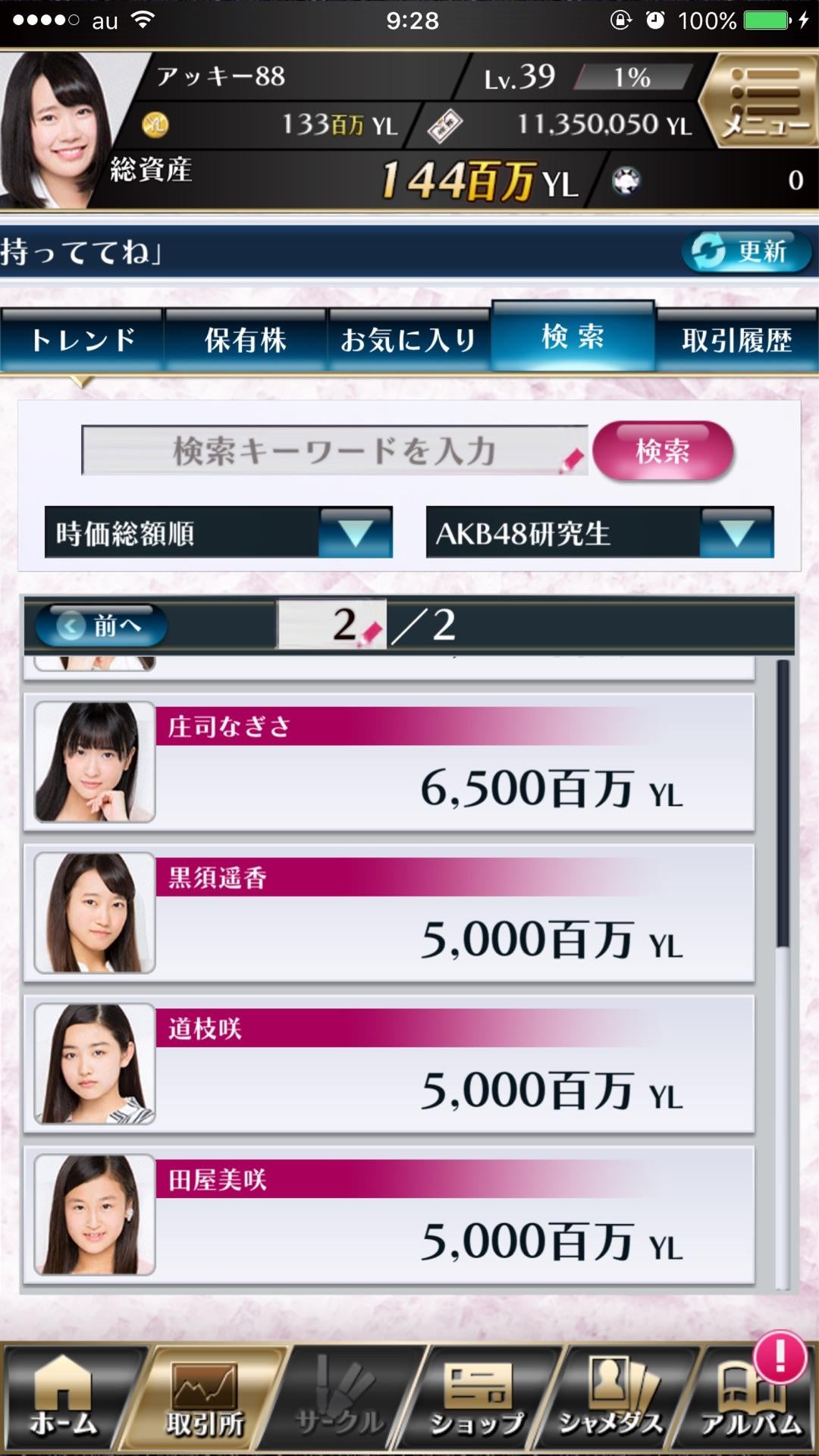Tap the keyword search input field

334,450
